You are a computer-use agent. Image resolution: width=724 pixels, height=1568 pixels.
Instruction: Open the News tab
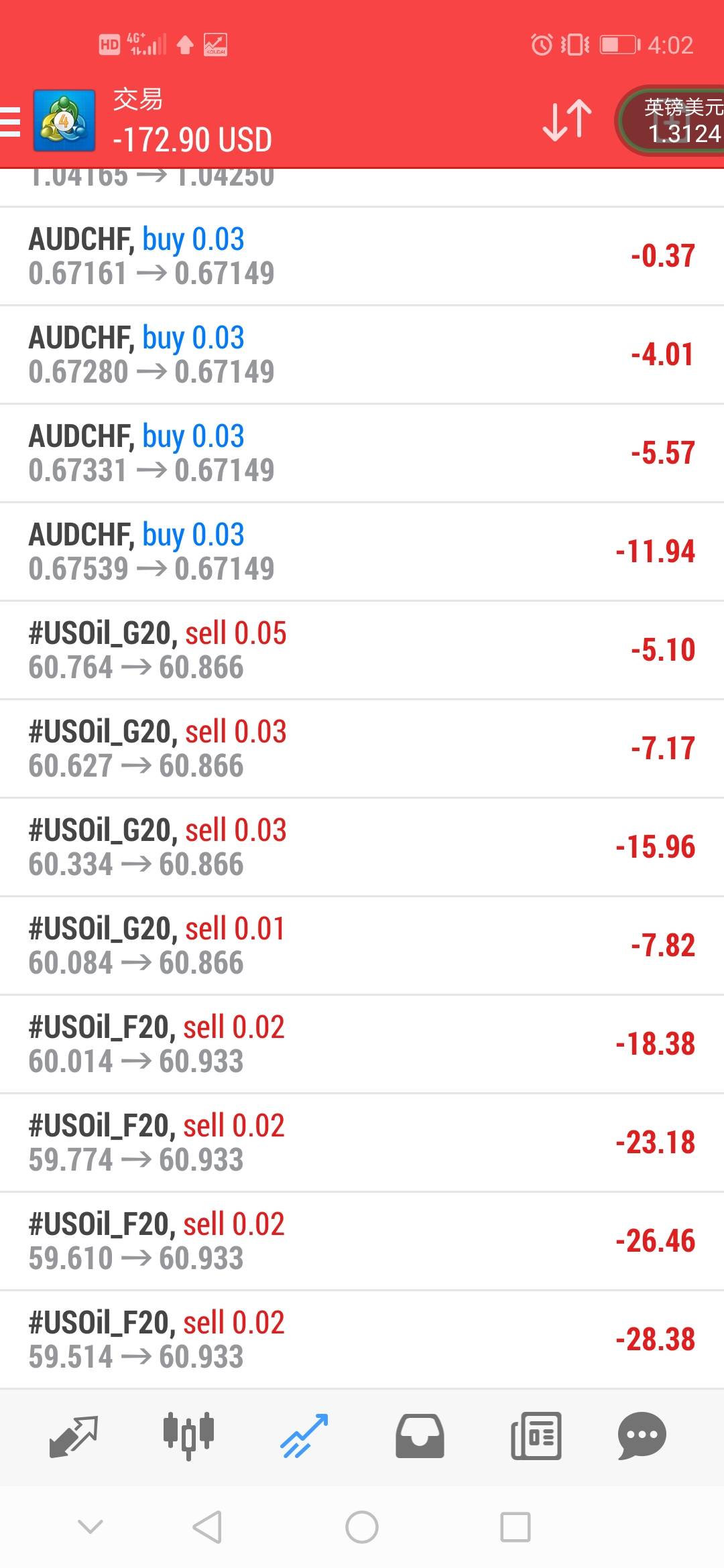pos(536,1436)
